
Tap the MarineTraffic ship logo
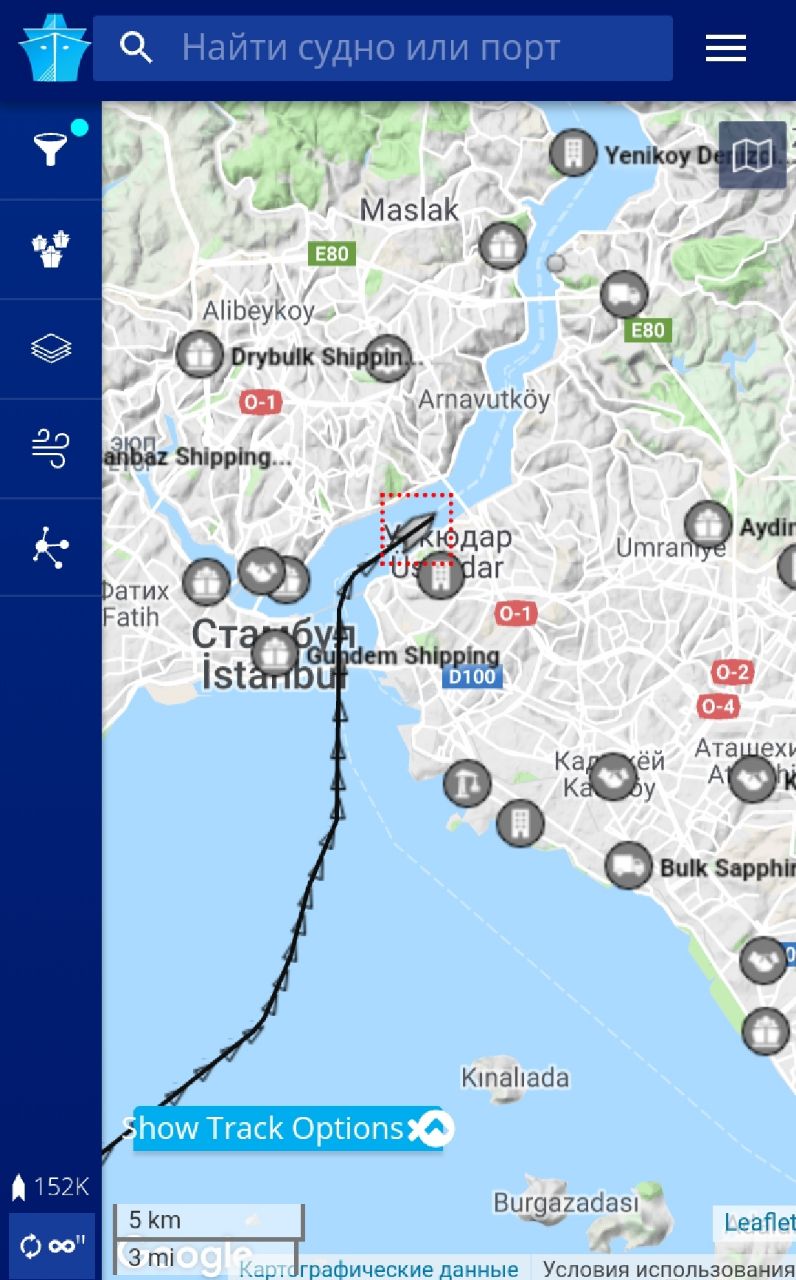pyautogui.click(x=54, y=48)
